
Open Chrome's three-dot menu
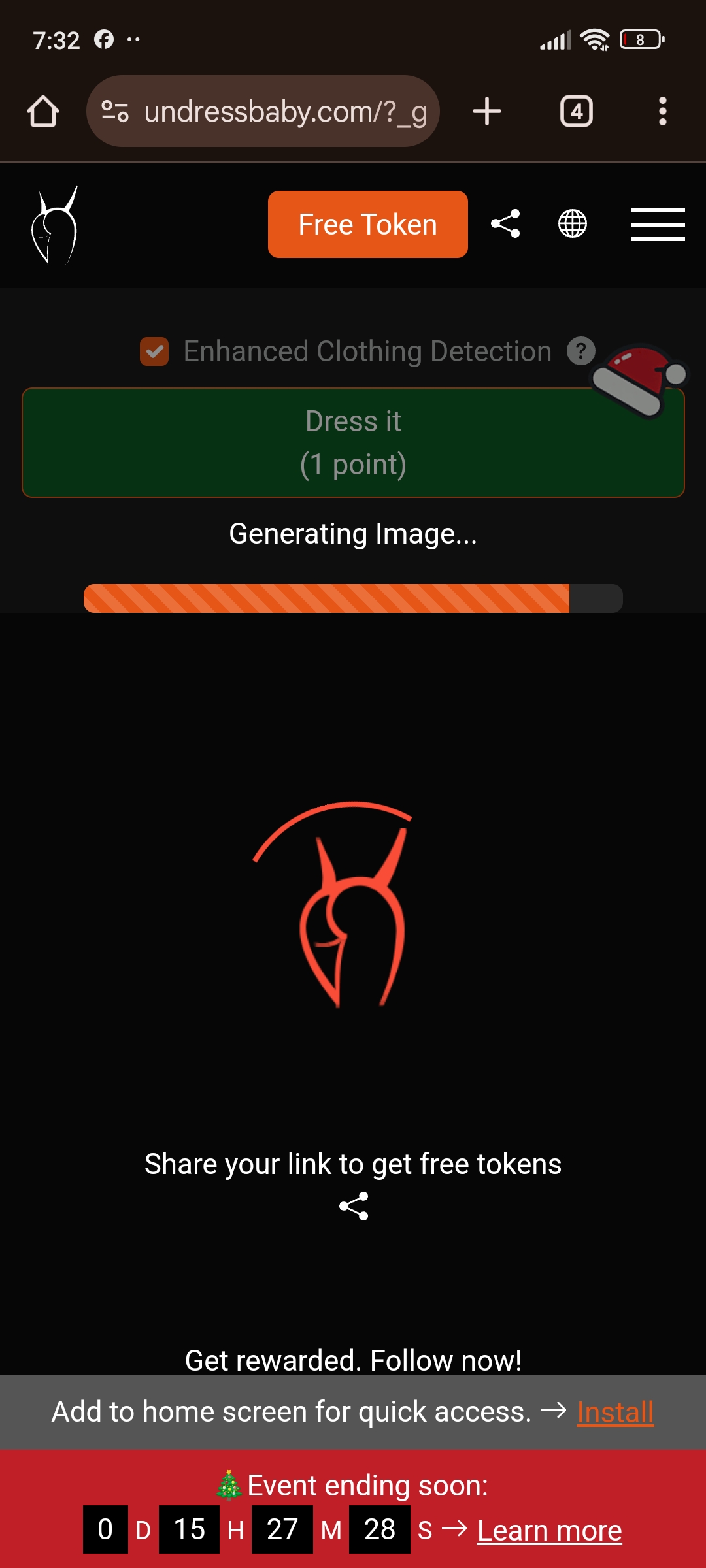[x=662, y=110]
